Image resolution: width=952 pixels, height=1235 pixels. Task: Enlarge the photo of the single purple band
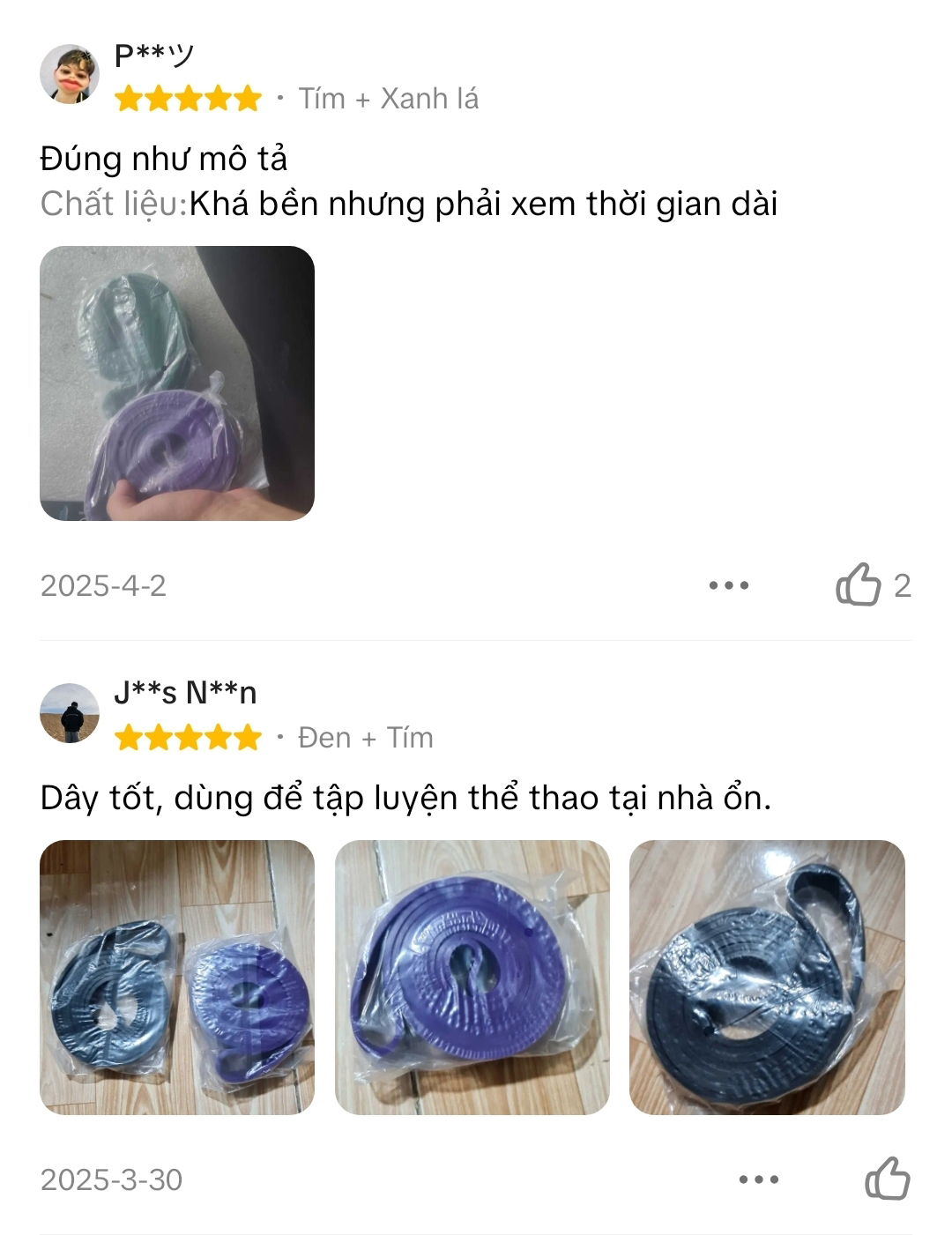click(472, 978)
